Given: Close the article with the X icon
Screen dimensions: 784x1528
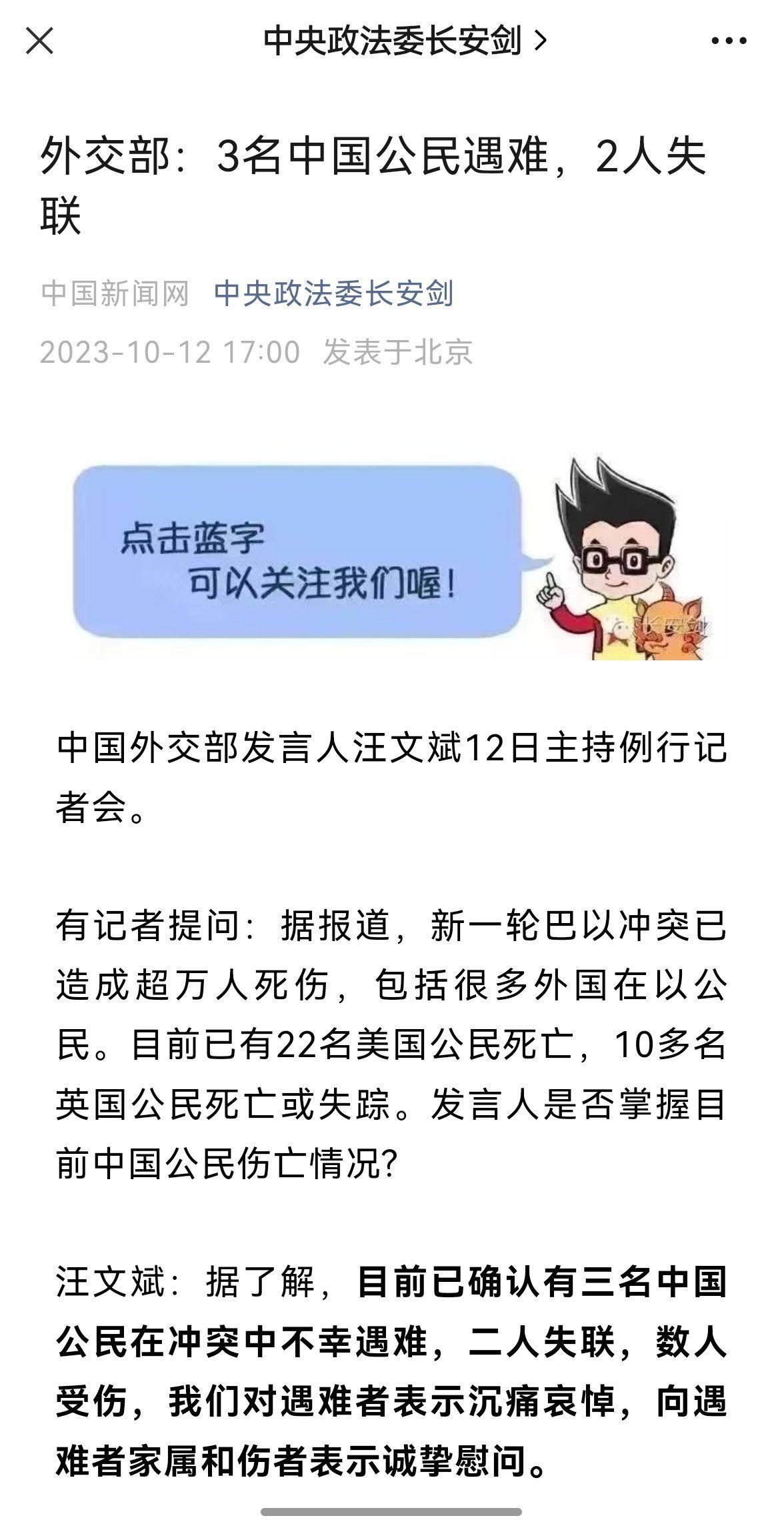Looking at the screenshot, I should 39,41.
